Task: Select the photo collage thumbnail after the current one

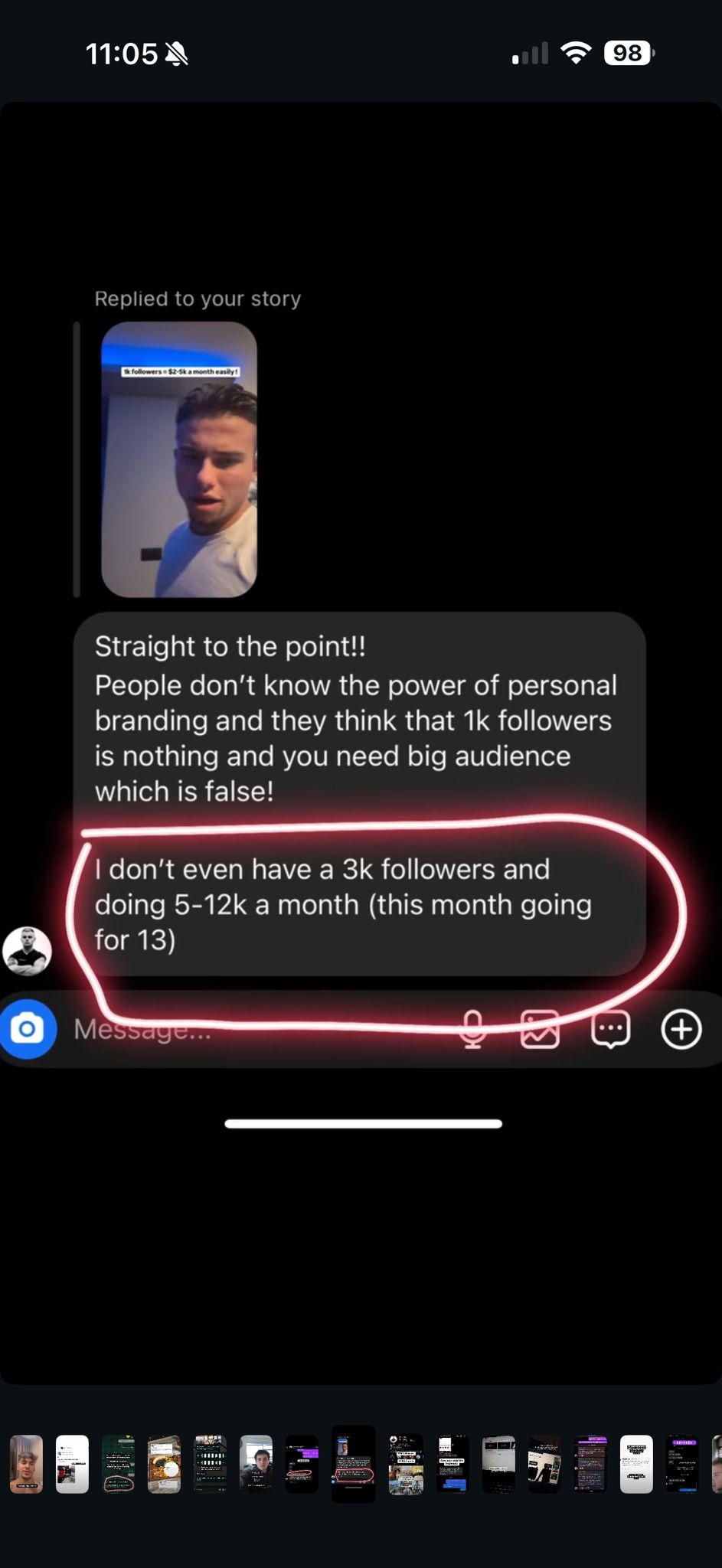Action: coord(406,1464)
